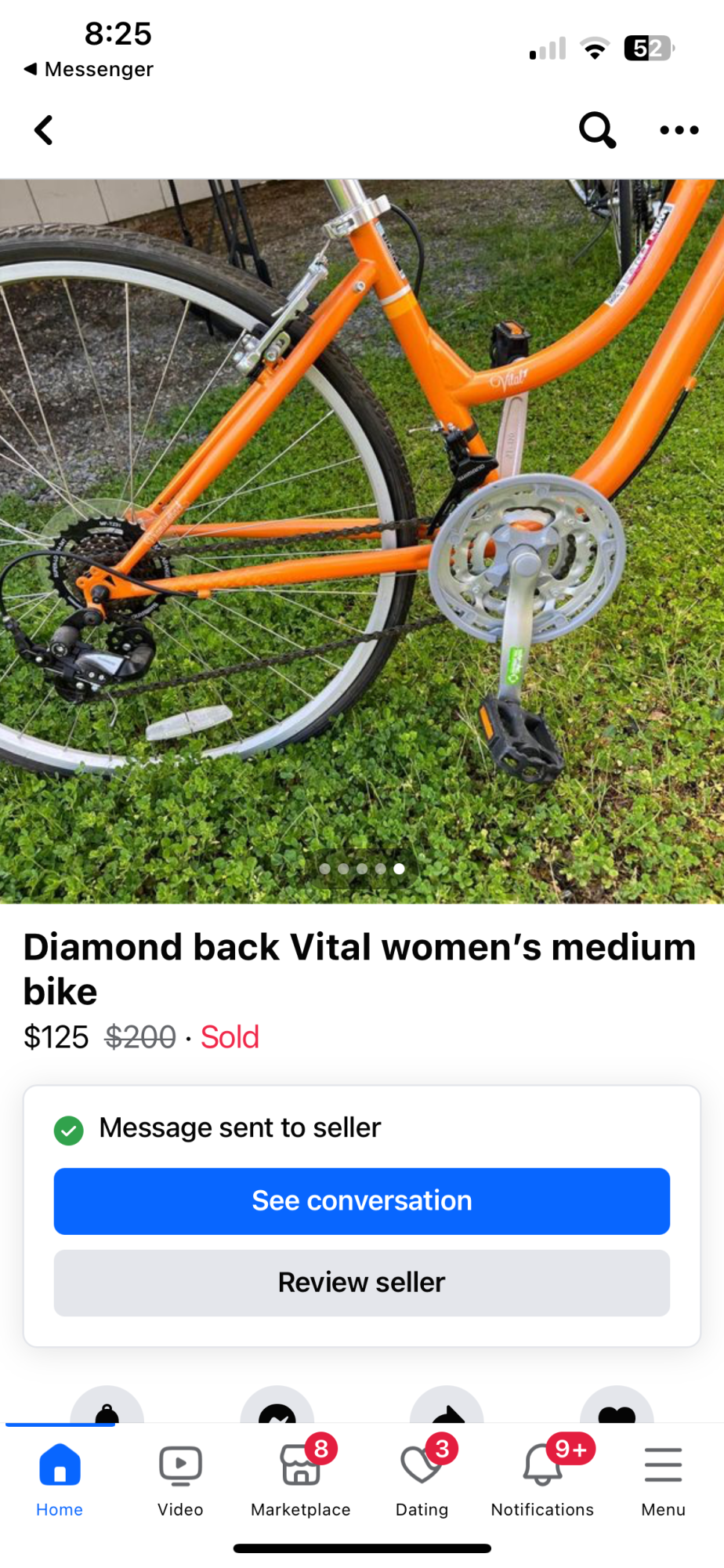Open the Marketplace tab

coord(301,1478)
